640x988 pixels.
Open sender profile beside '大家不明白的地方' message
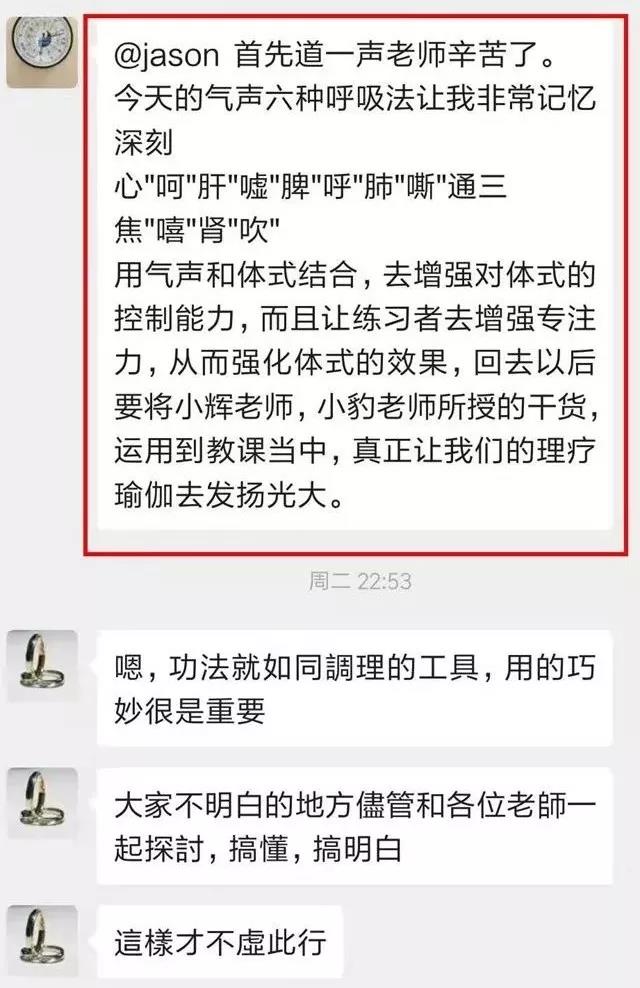pyautogui.click(x=41, y=802)
